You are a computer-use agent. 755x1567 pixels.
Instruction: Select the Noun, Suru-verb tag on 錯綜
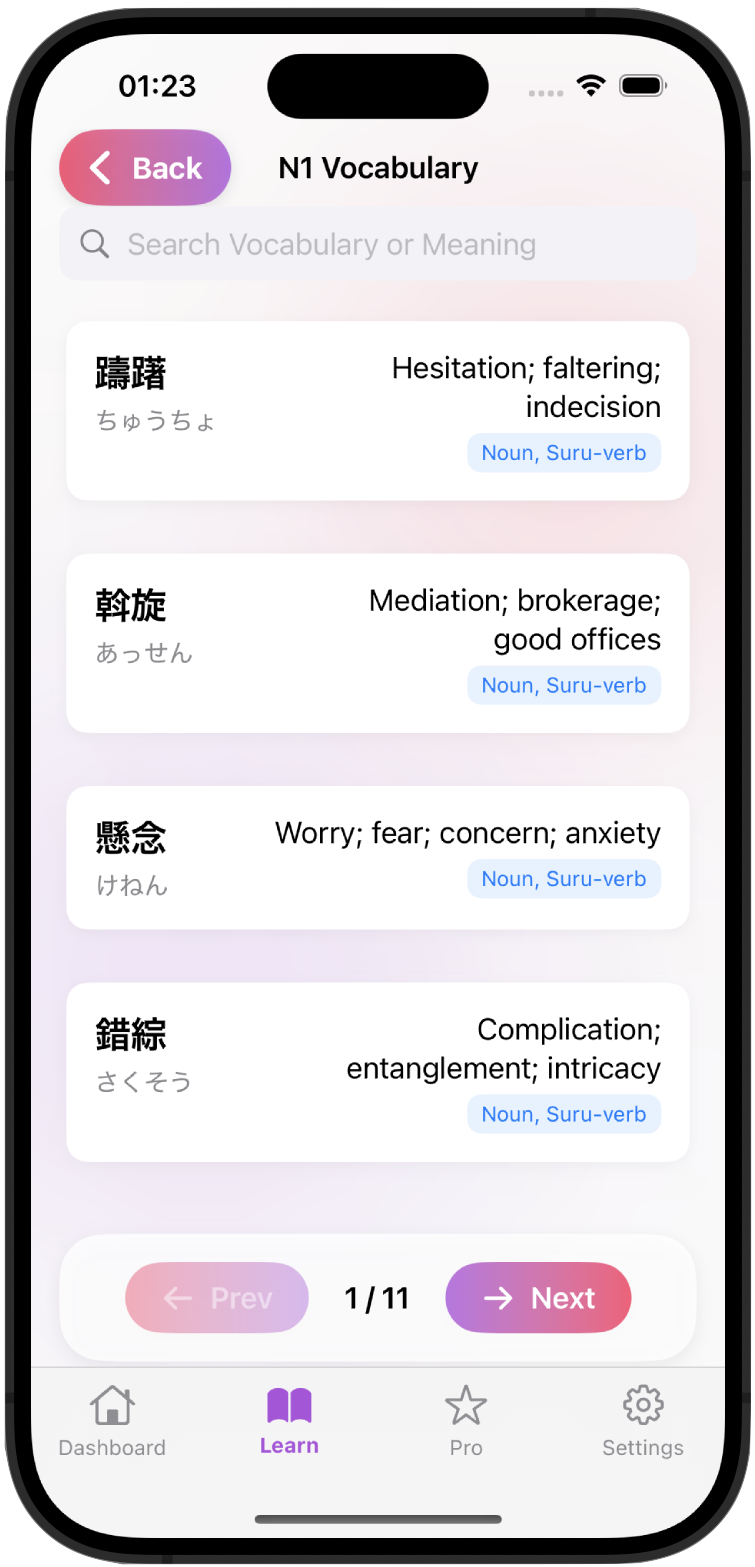tap(563, 1113)
